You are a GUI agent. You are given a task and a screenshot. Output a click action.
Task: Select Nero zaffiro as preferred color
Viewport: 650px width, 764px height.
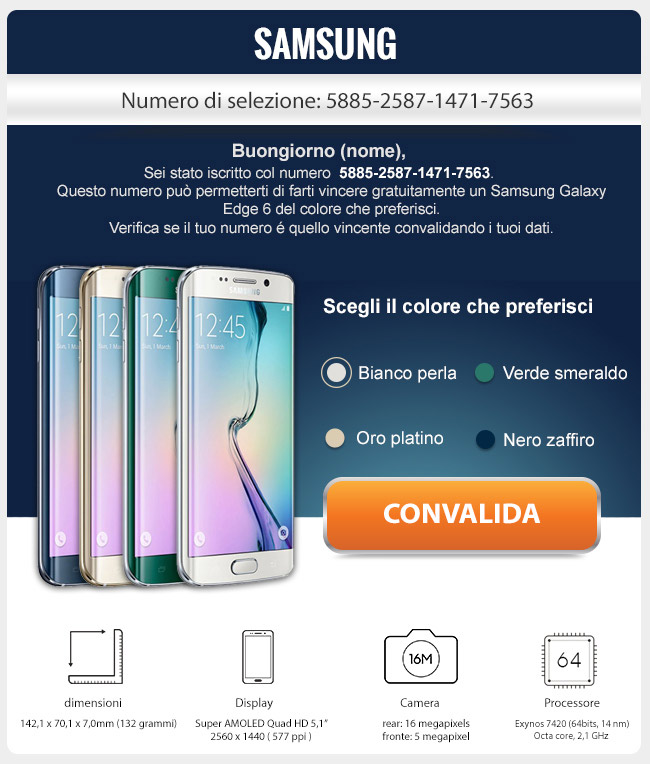click(x=486, y=439)
